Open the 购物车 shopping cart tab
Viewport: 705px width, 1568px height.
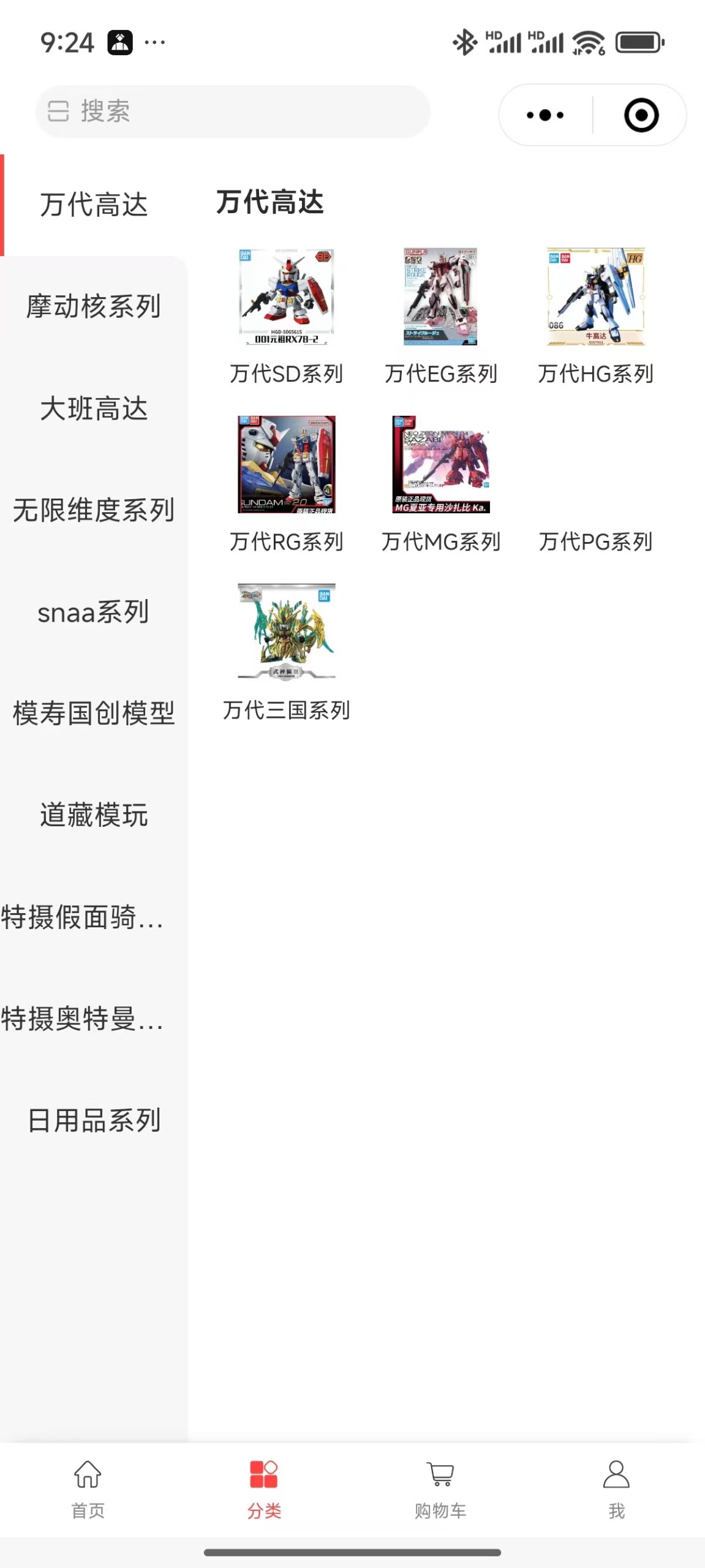pyautogui.click(x=440, y=1488)
